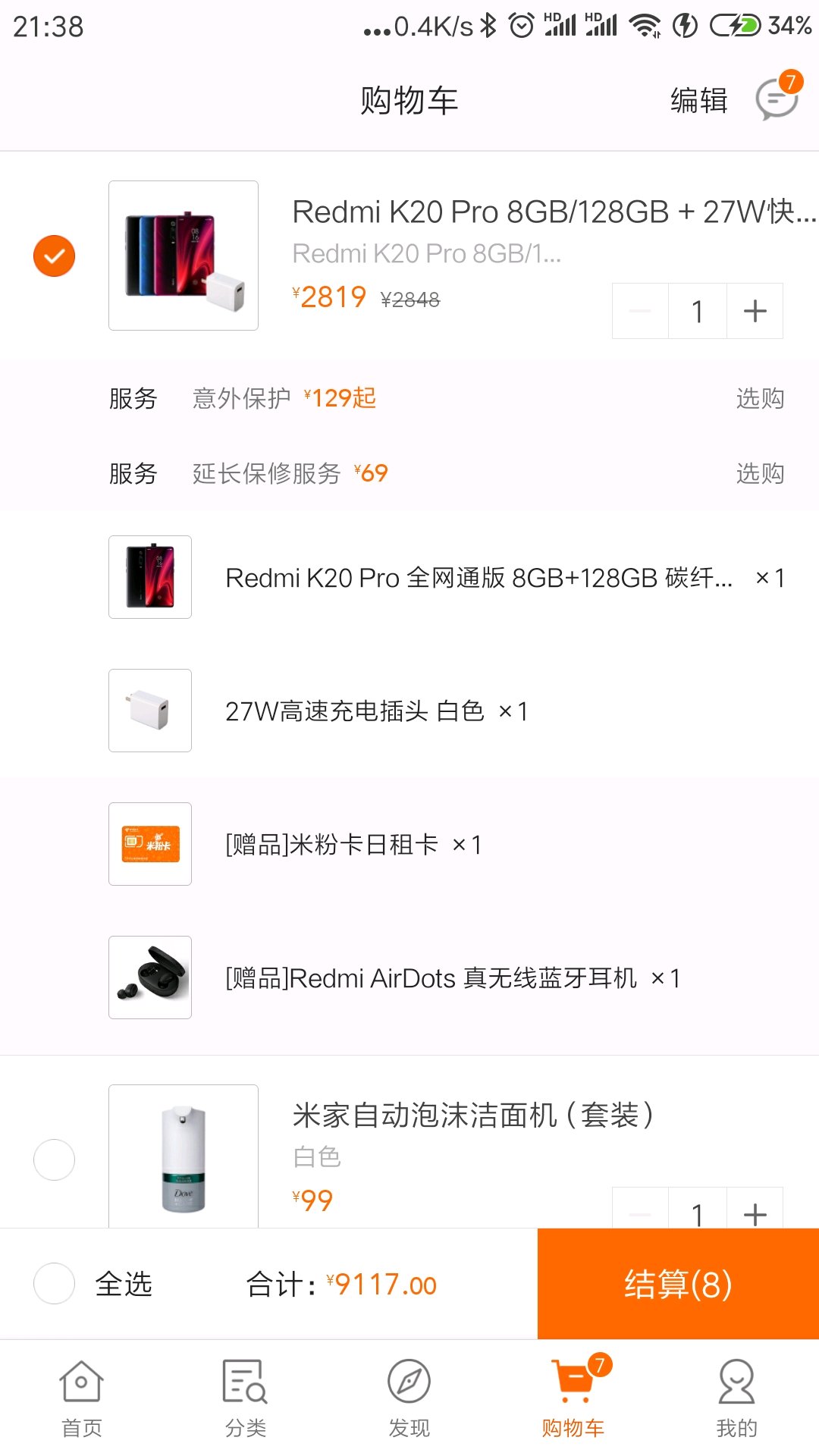Check the 全选 select-all circle
The image size is (819, 1456).
54,1283
